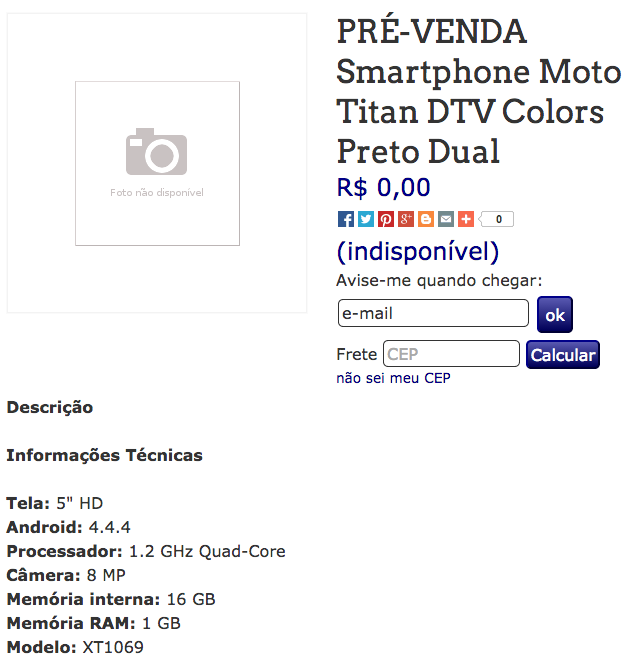
Task: Tap the CEP shipping field
Action: (x=451, y=354)
